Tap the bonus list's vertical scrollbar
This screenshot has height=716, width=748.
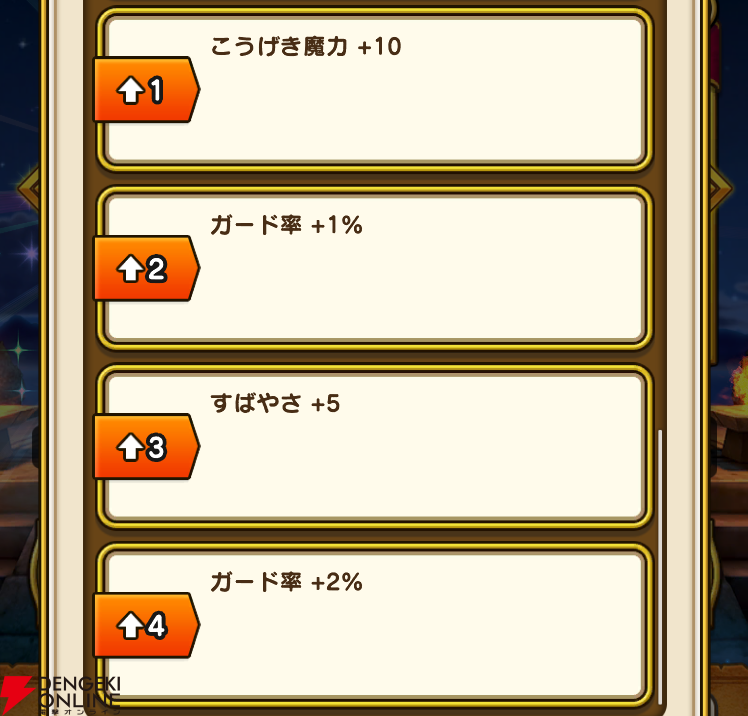pyautogui.click(x=660, y=565)
